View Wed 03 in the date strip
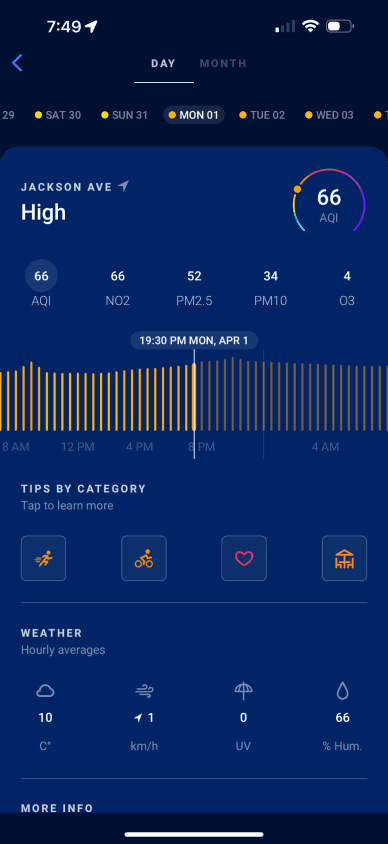Image resolution: width=388 pixels, height=844 pixels. [329, 115]
